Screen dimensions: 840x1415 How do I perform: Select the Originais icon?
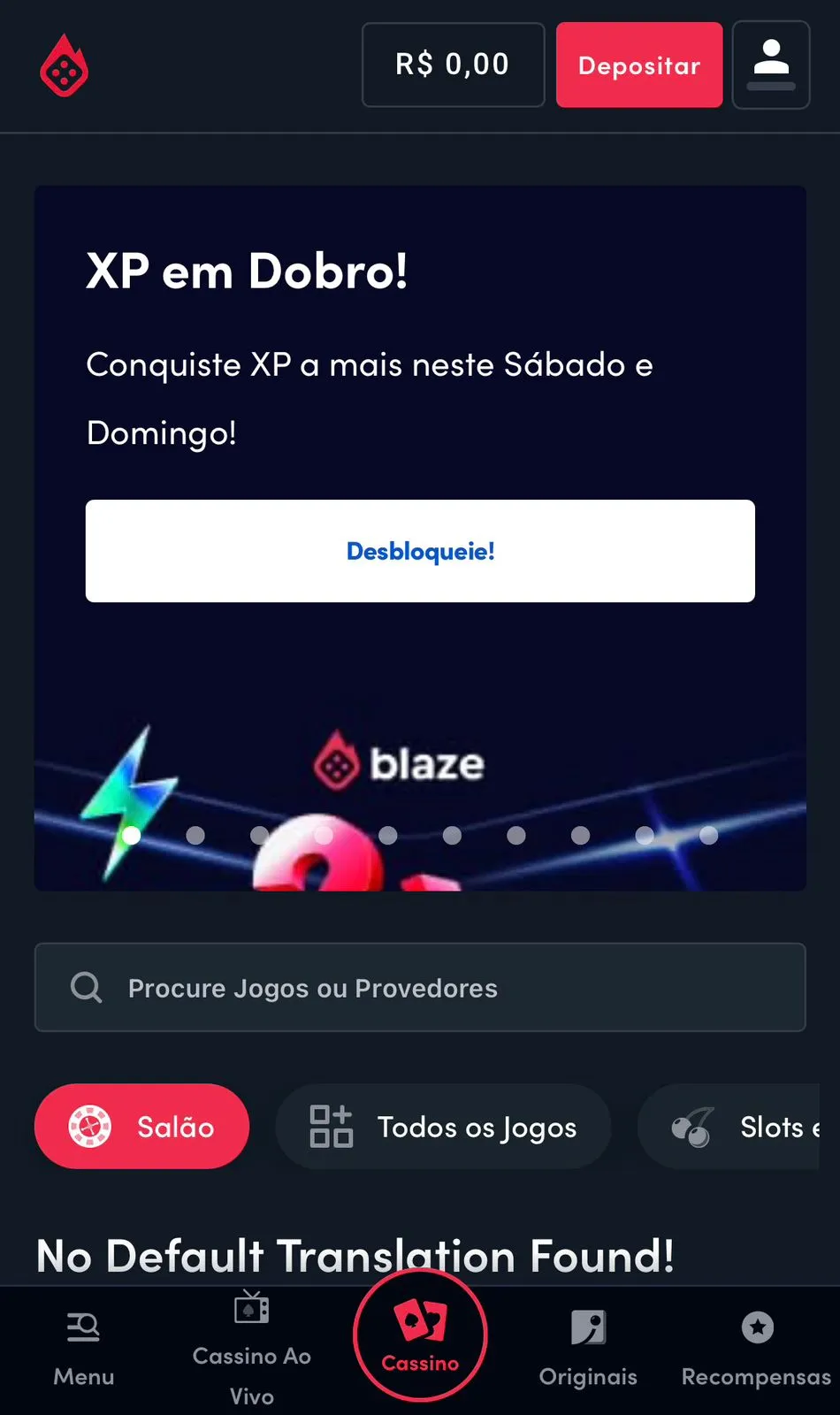[x=588, y=1326]
